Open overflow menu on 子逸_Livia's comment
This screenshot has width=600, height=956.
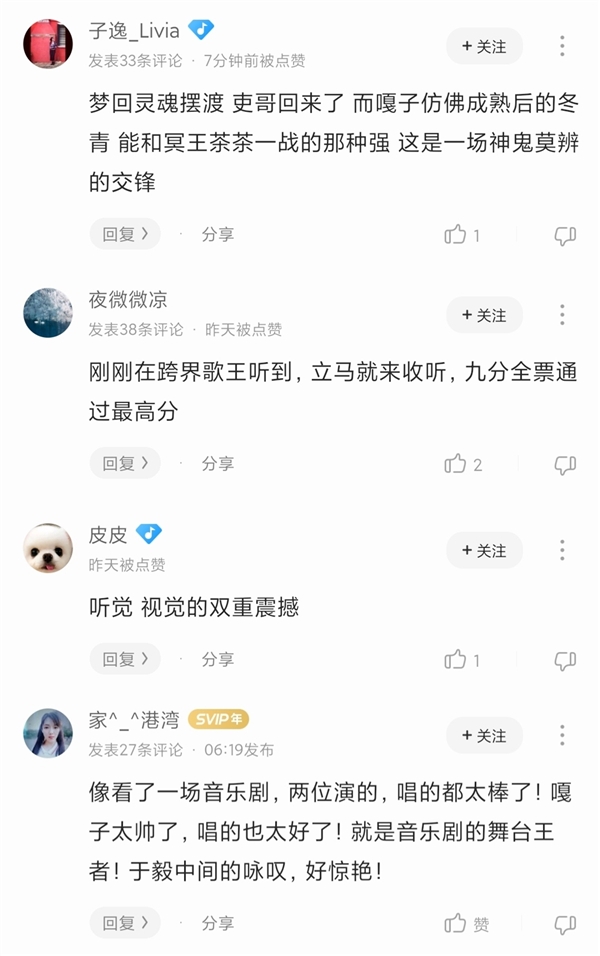pos(562,46)
